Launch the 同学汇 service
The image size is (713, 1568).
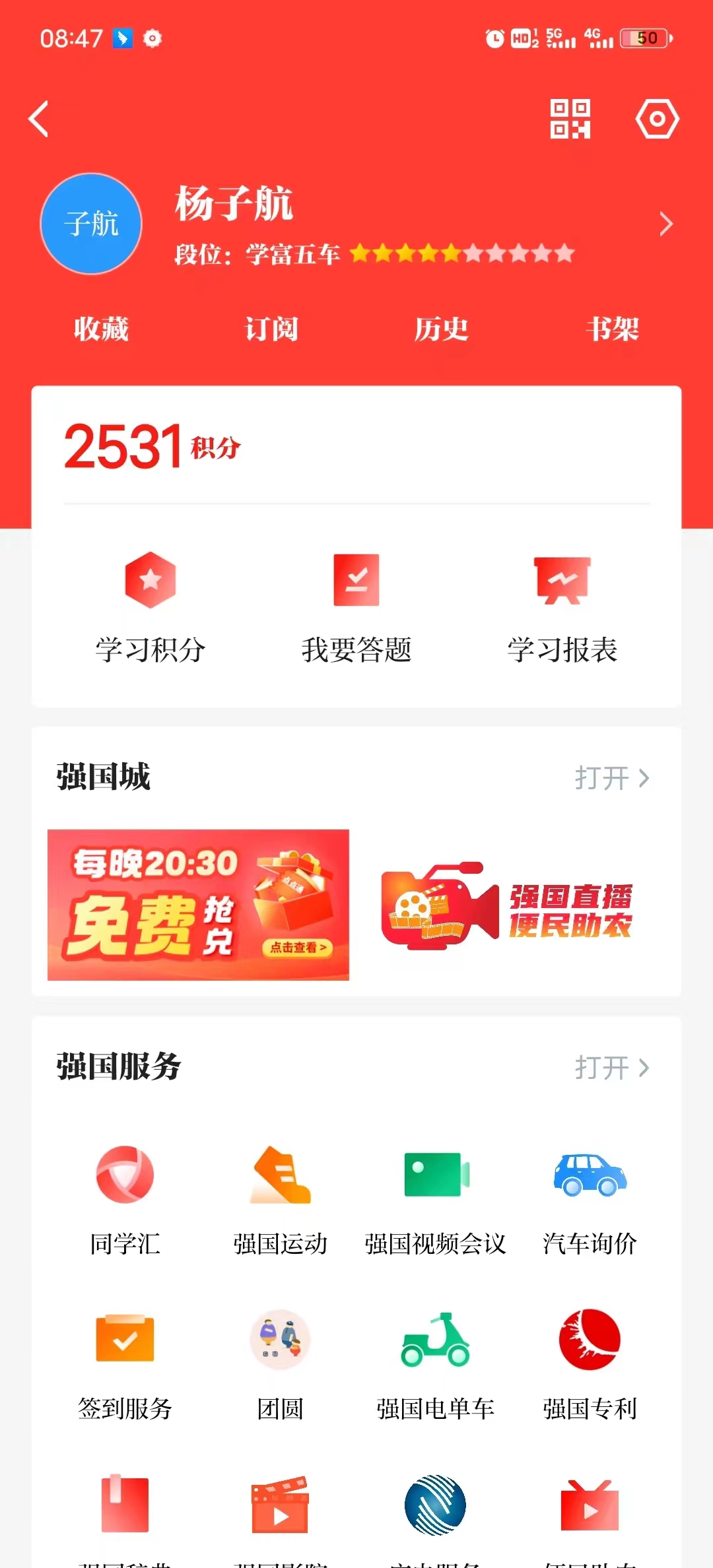(x=125, y=1198)
